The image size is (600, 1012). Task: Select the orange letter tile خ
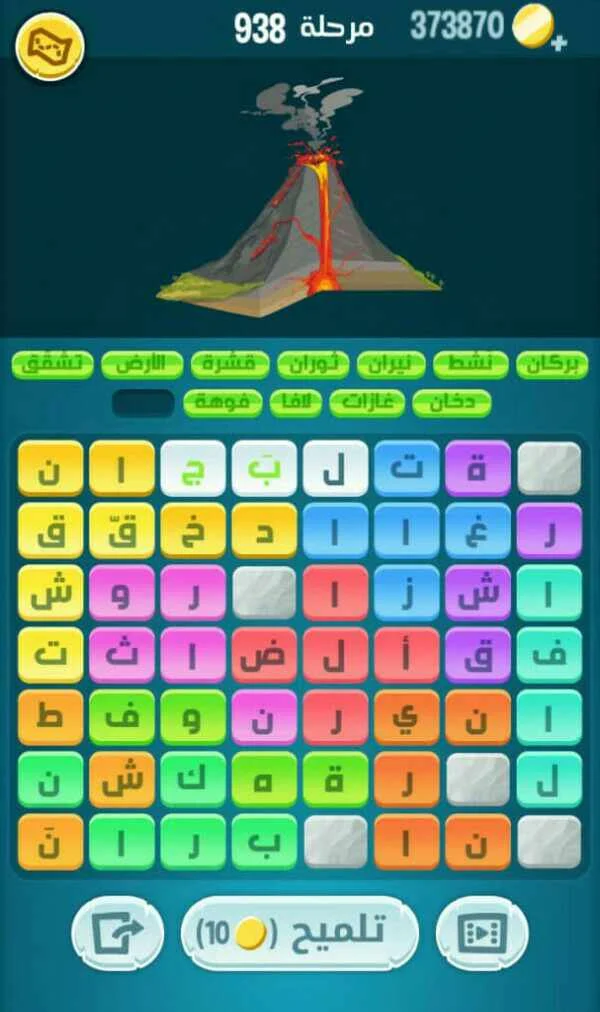click(x=193, y=530)
